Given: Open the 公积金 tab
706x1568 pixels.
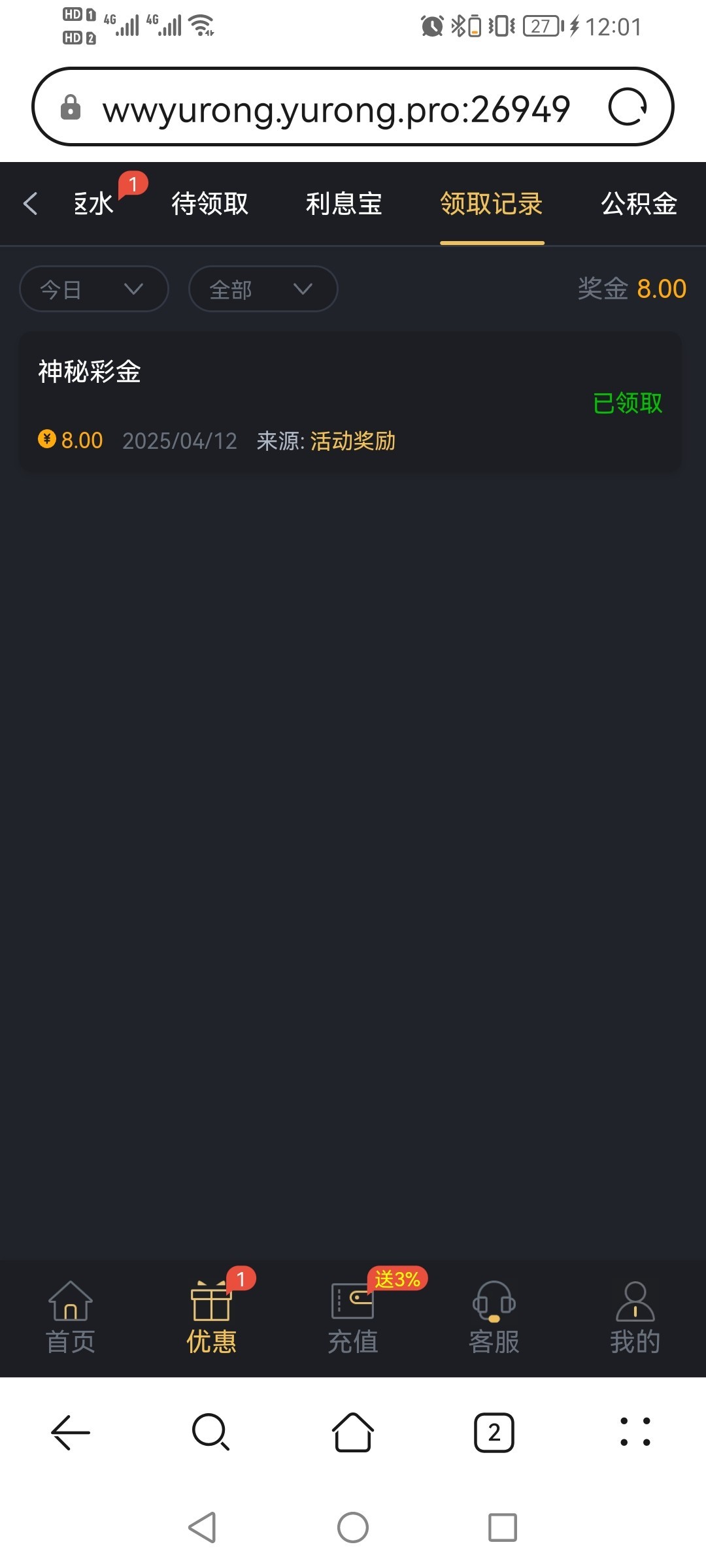Looking at the screenshot, I should pos(639,203).
